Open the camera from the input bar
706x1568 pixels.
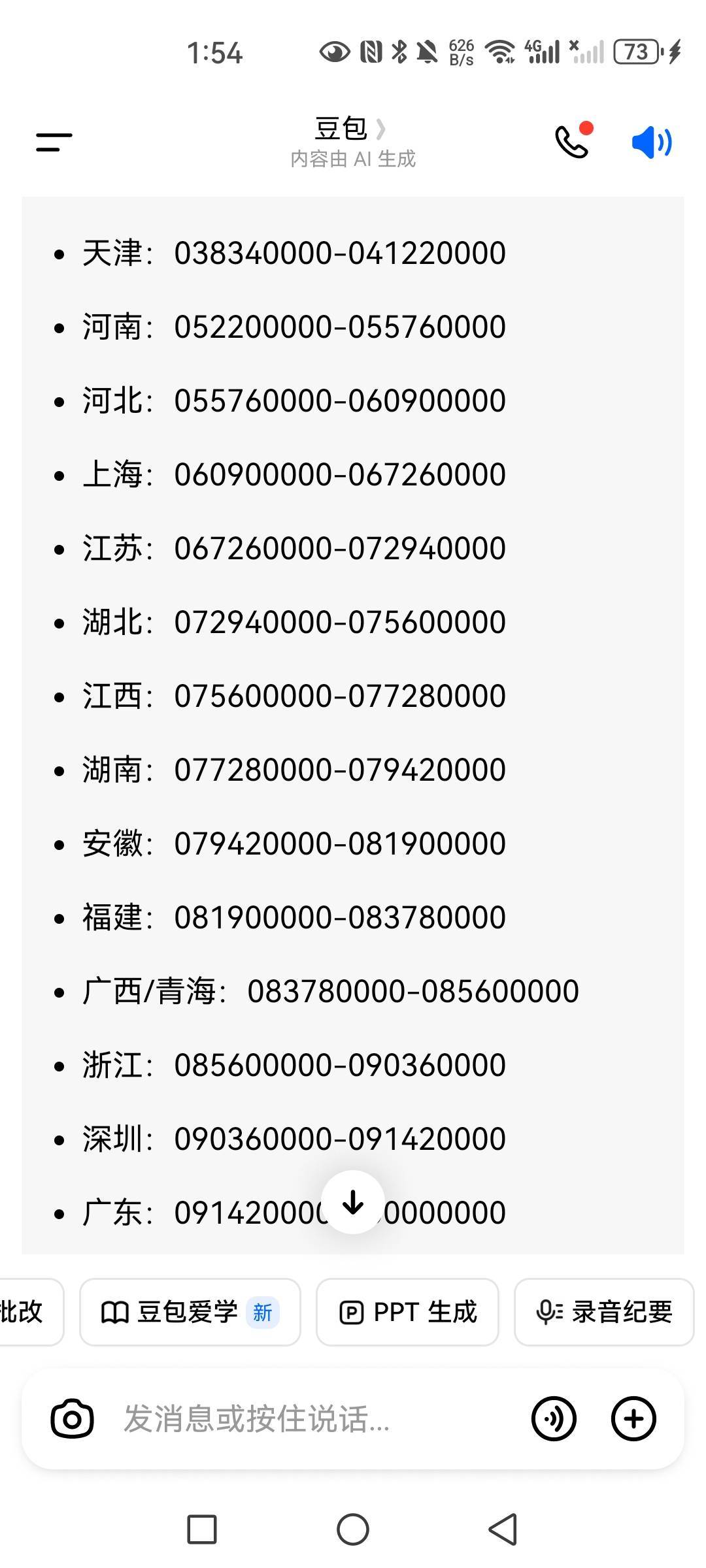pyautogui.click(x=72, y=1418)
